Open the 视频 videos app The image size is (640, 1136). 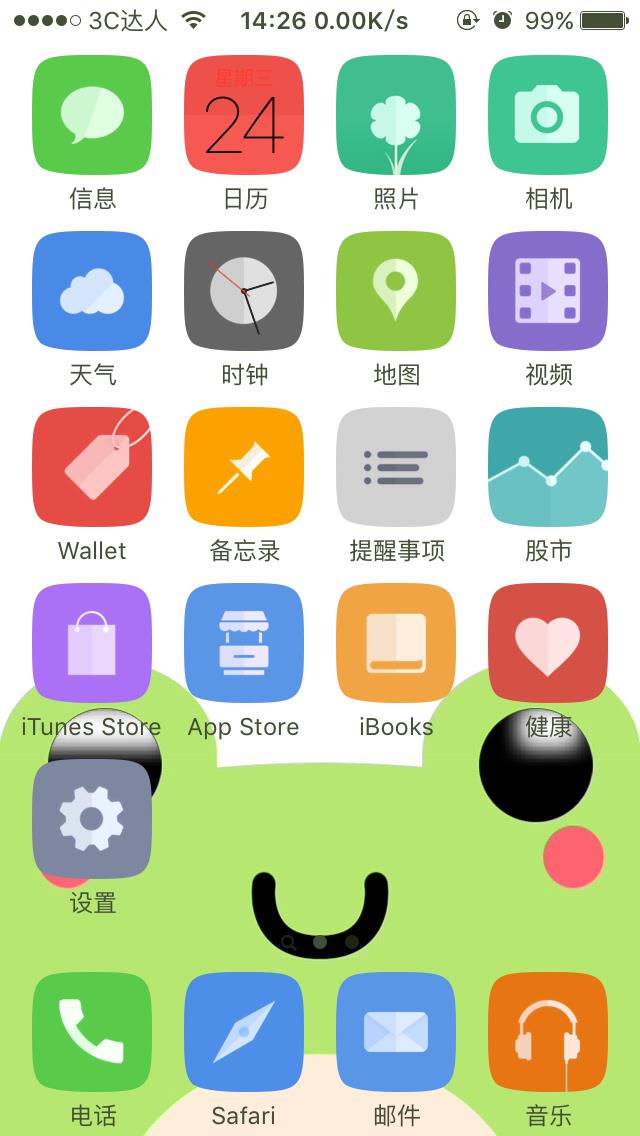tap(548, 291)
